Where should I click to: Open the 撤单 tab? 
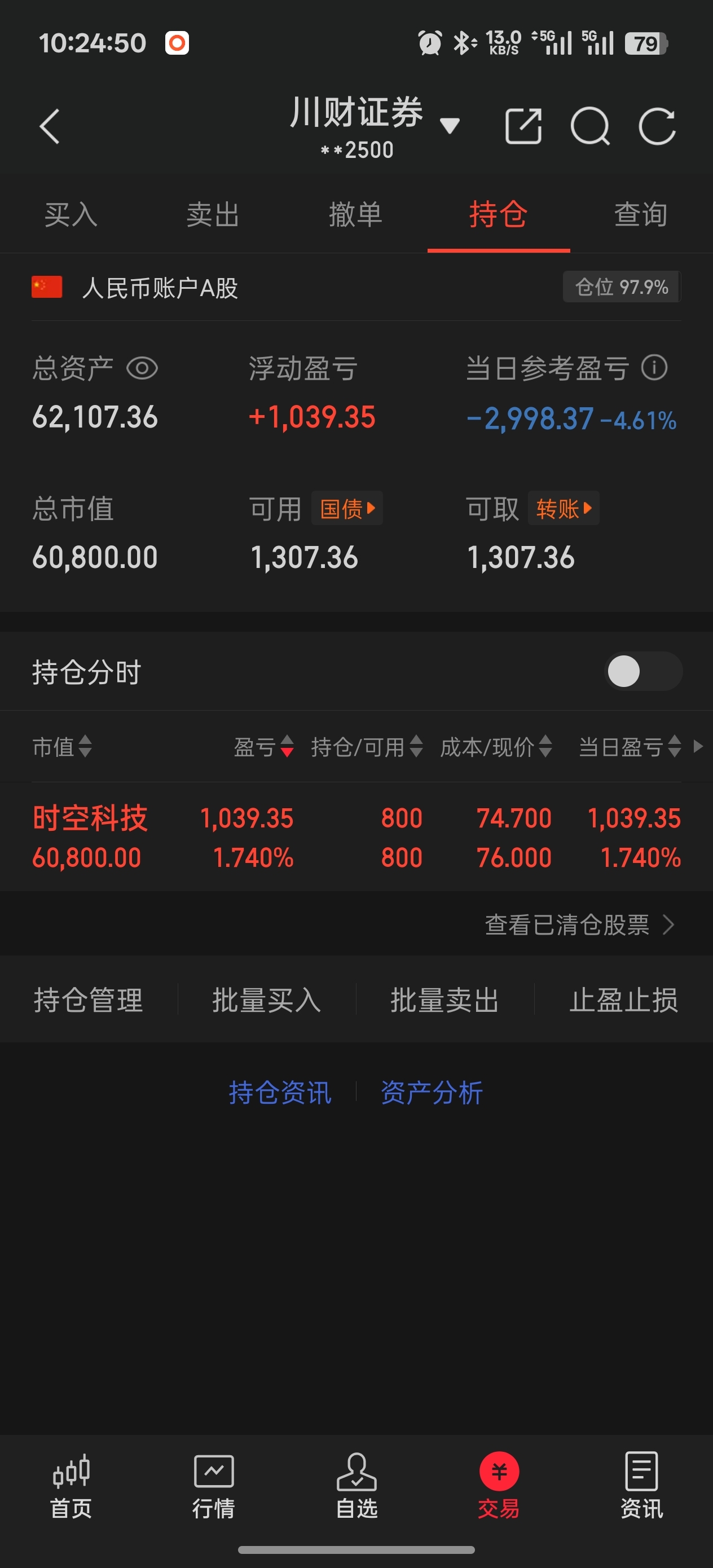(x=355, y=215)
